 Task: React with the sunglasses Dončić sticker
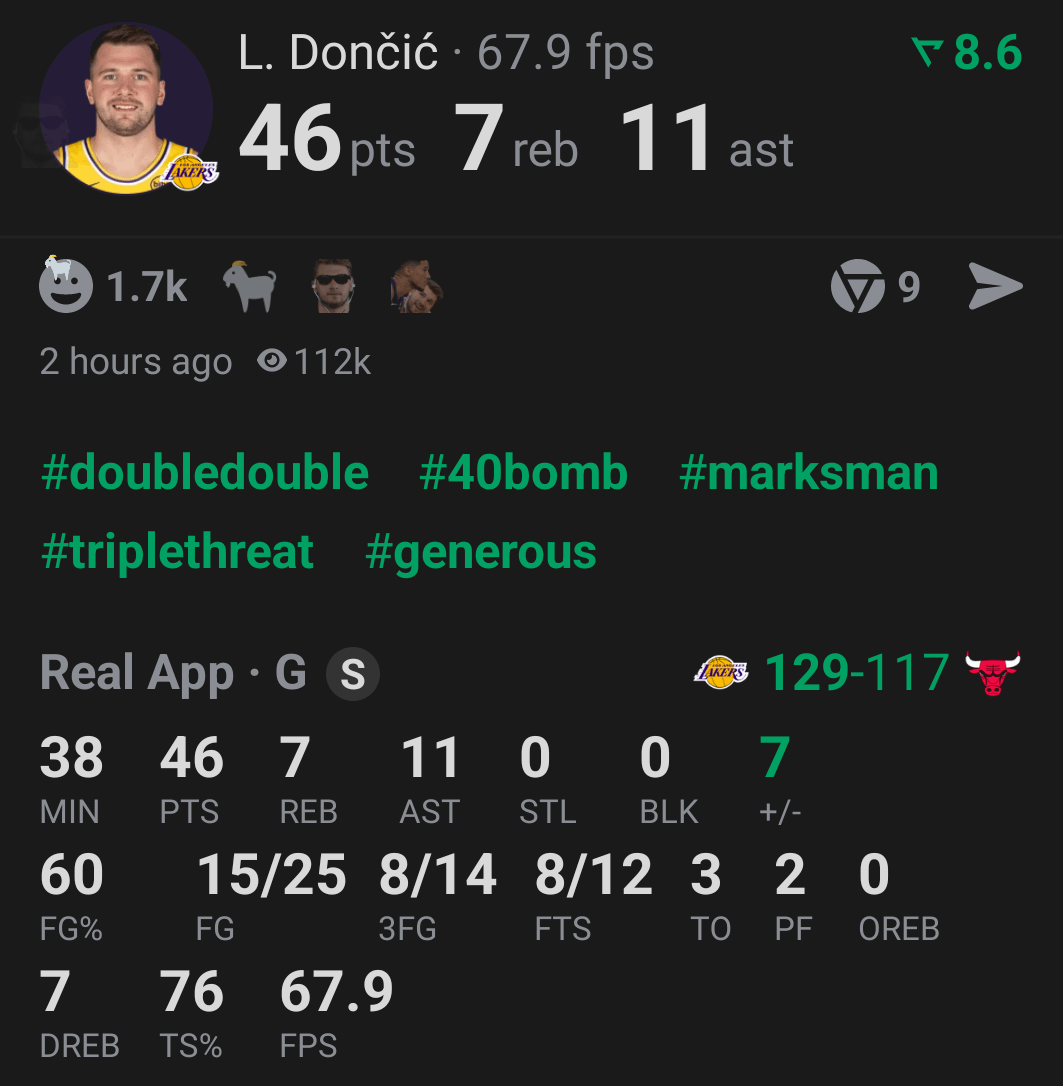[332, 287]
